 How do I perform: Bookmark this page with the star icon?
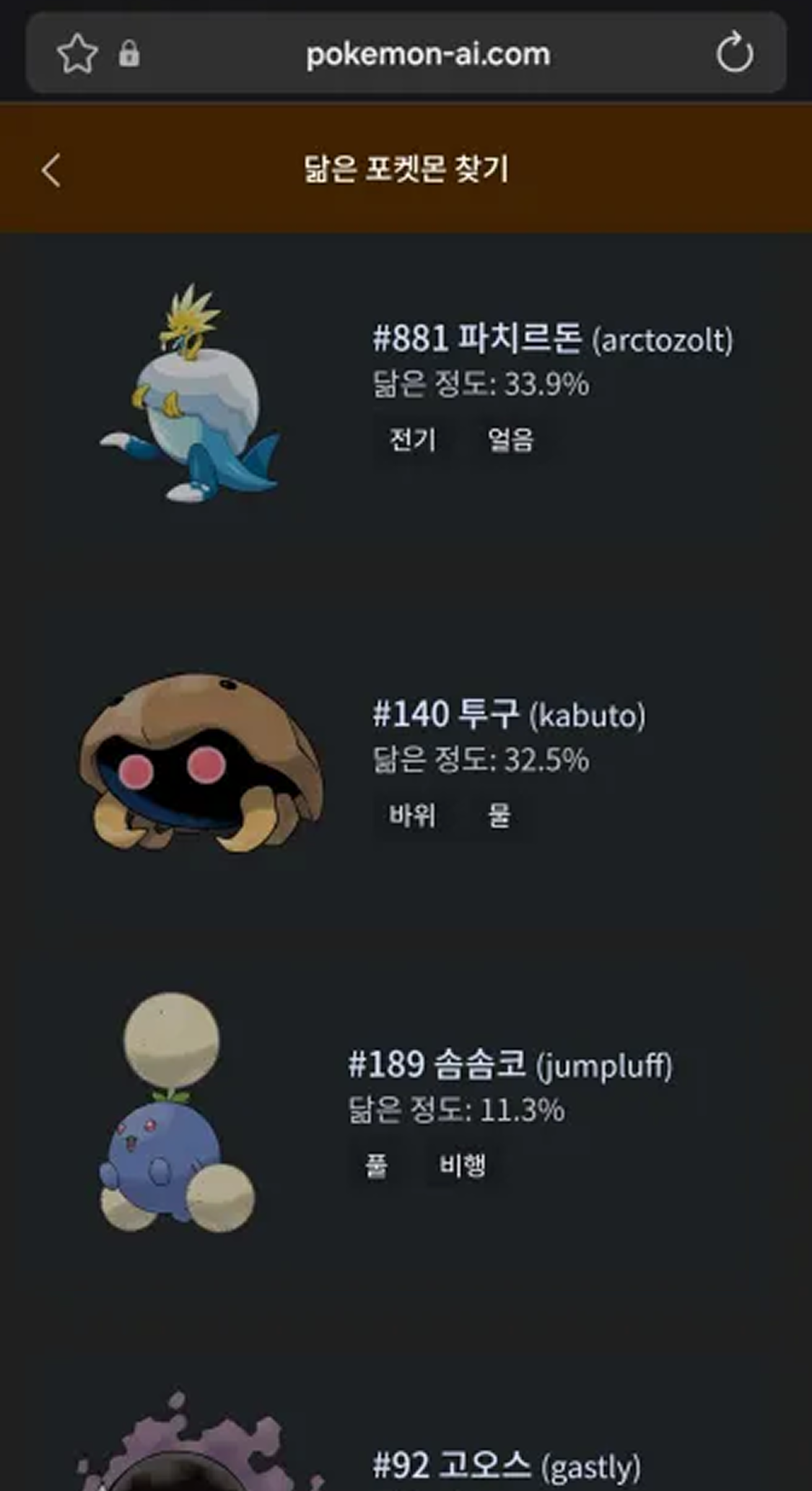point(77,54)
